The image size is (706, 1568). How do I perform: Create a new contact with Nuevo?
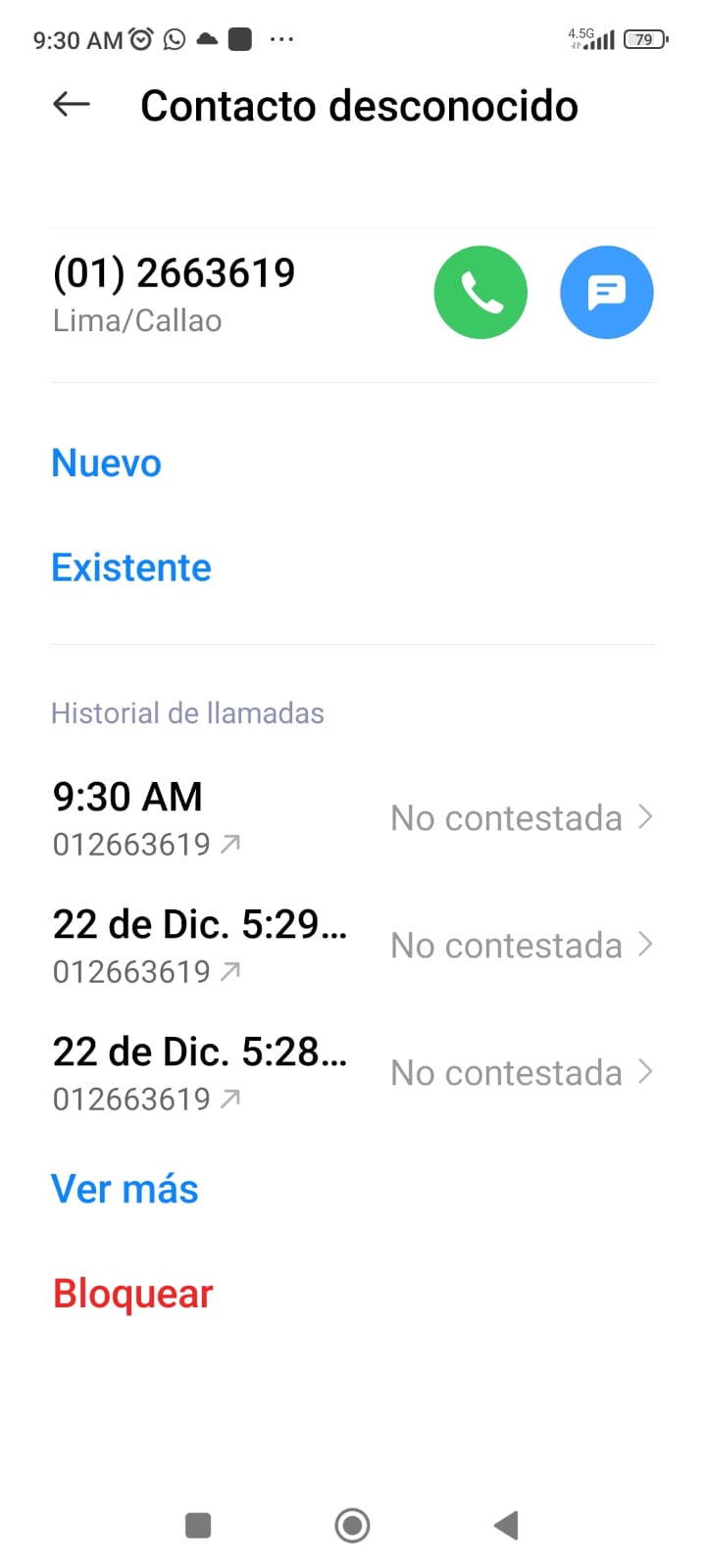106,463
